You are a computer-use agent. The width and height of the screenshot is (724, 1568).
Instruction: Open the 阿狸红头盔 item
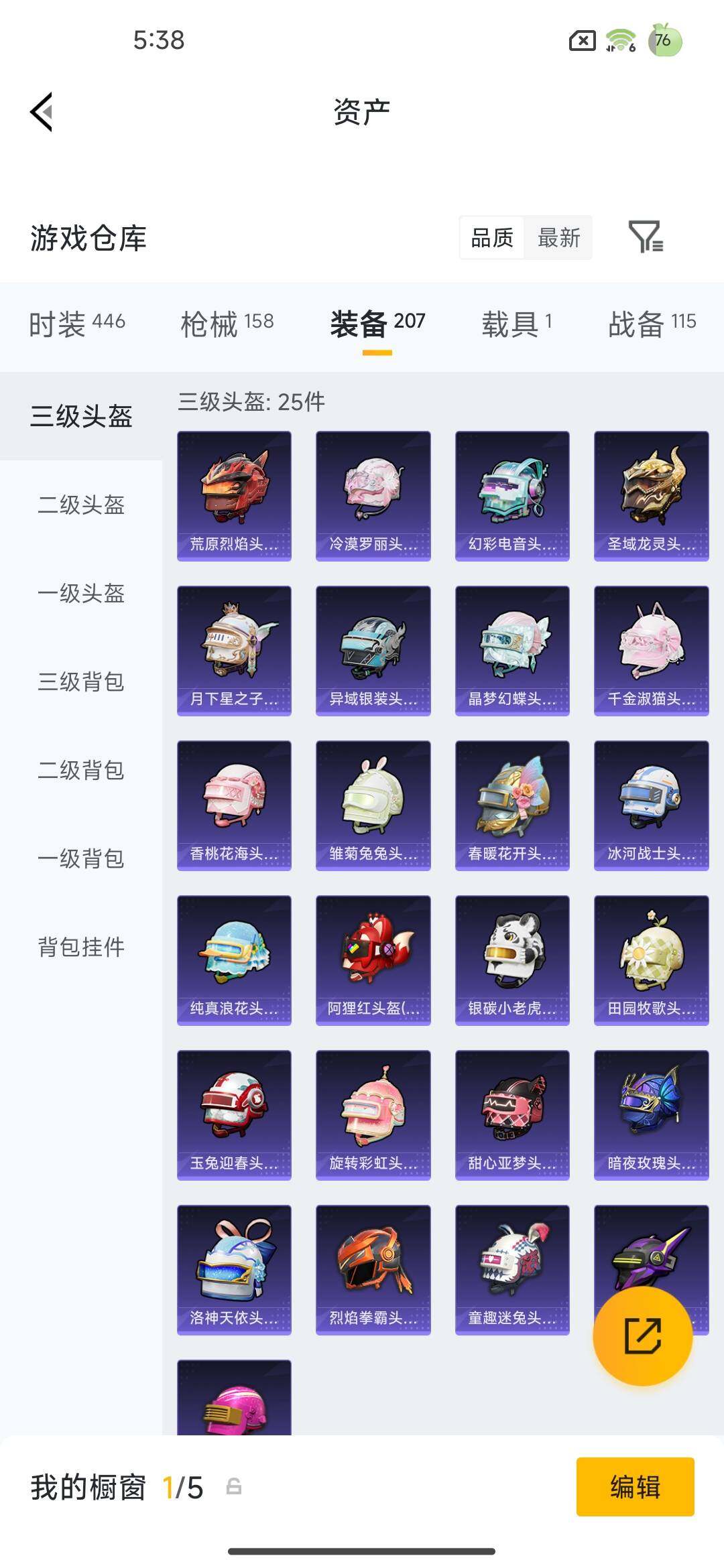click(372, 958)
